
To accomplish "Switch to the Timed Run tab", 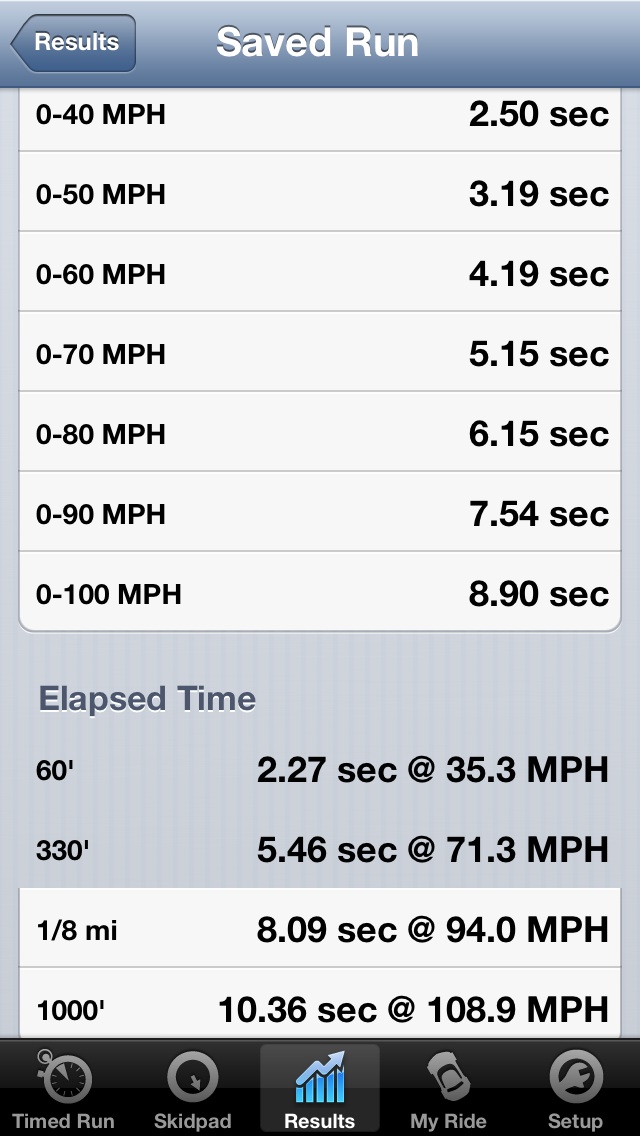I will tap(63, 1089).
